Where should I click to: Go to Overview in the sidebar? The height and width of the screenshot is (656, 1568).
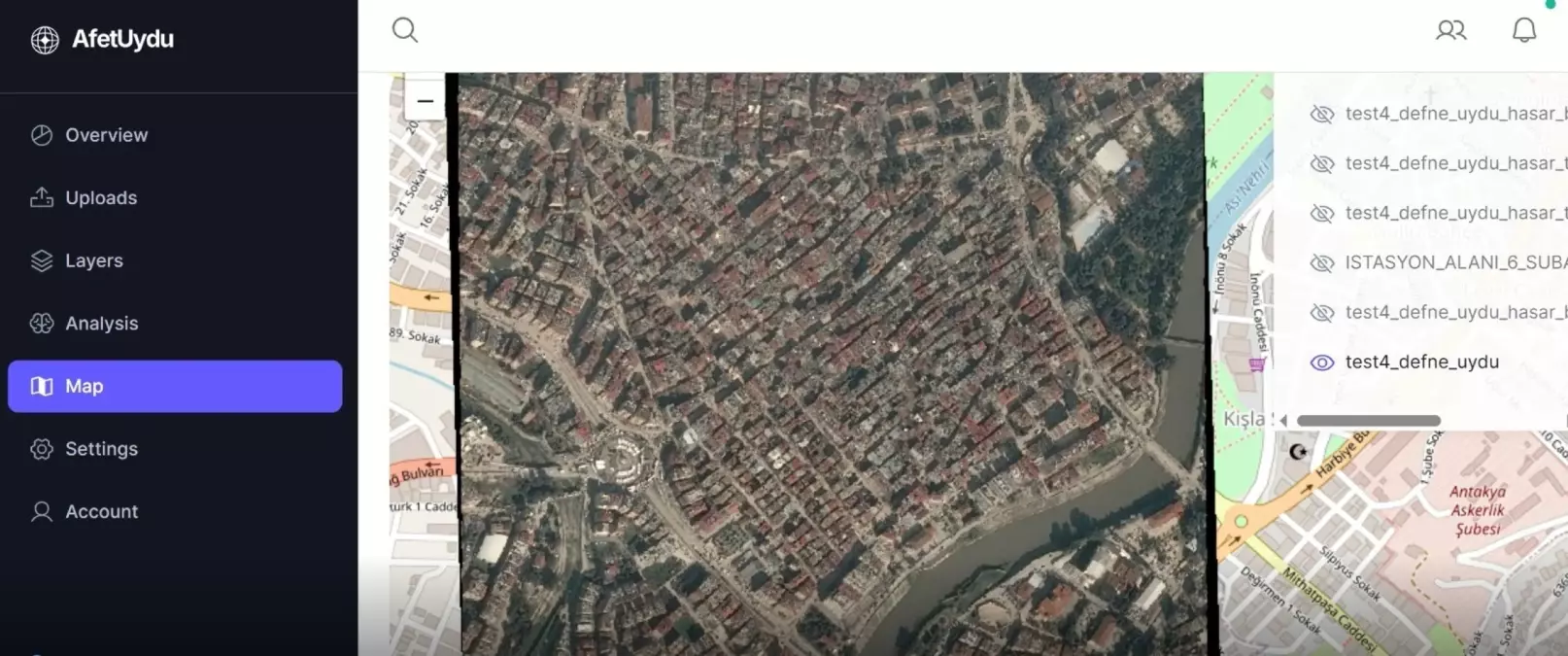pyautogui.click(x=106, y=135)
